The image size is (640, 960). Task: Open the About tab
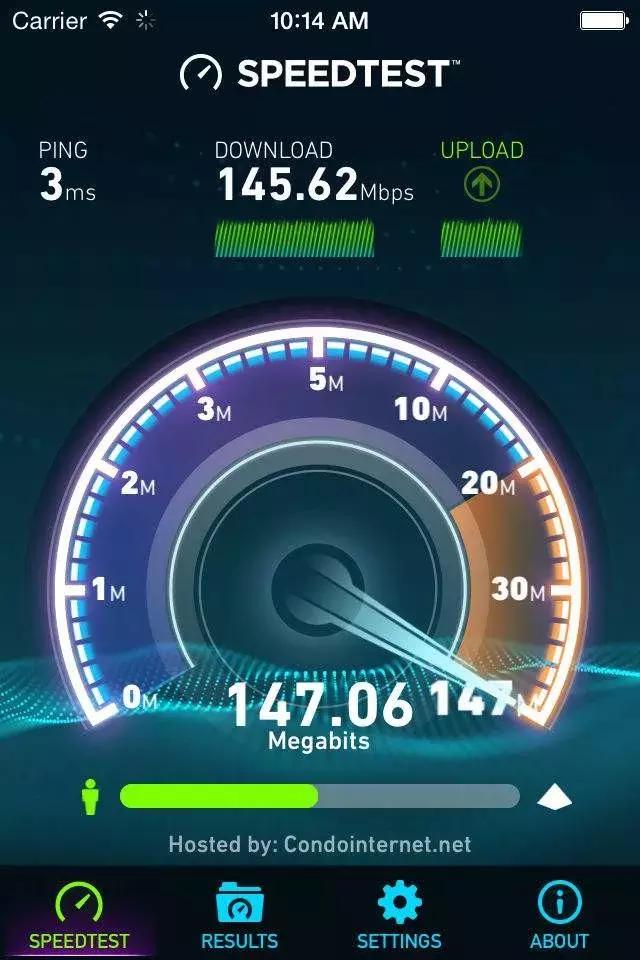tap(559, 915)
